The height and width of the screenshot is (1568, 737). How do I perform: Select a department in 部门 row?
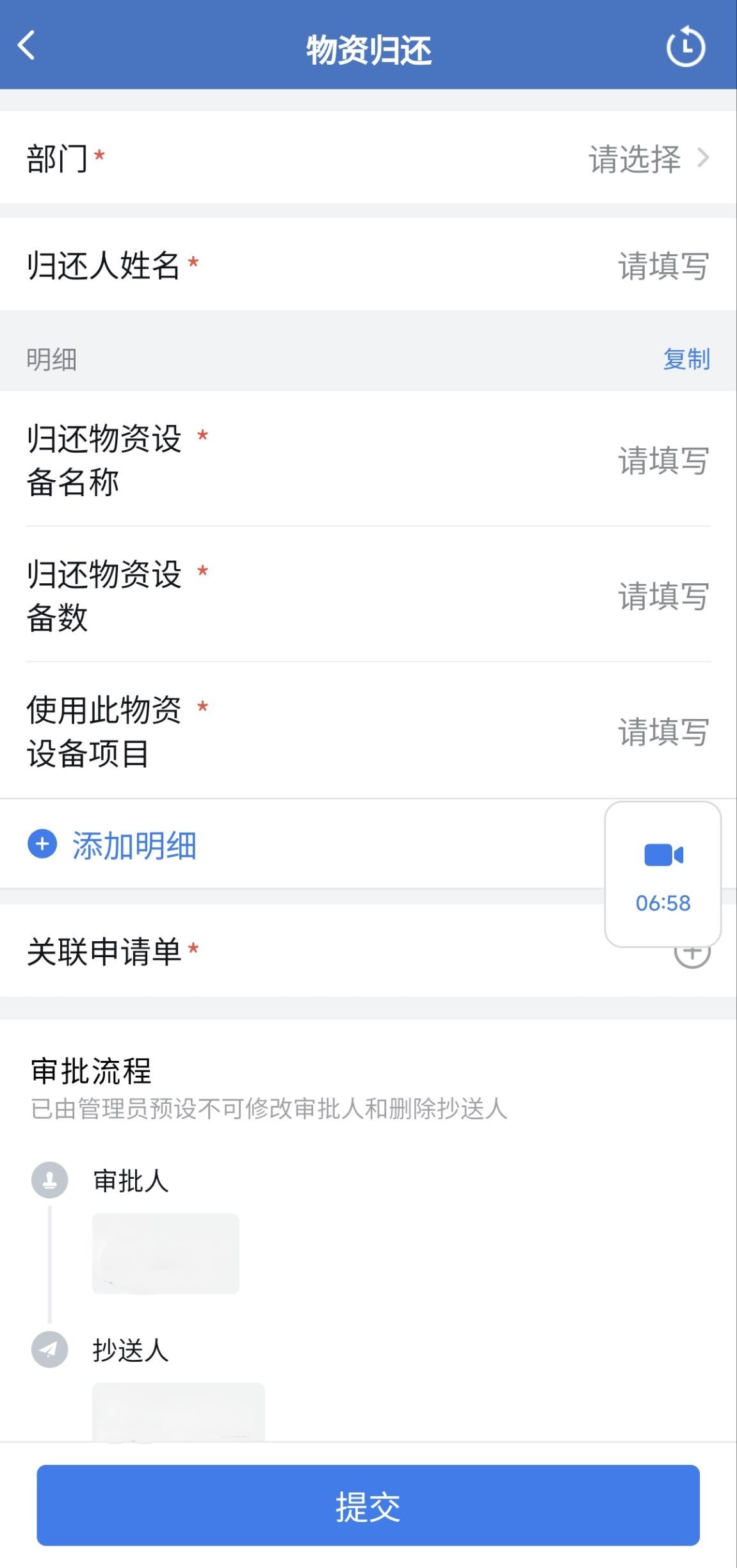click(x=648, y=159)
